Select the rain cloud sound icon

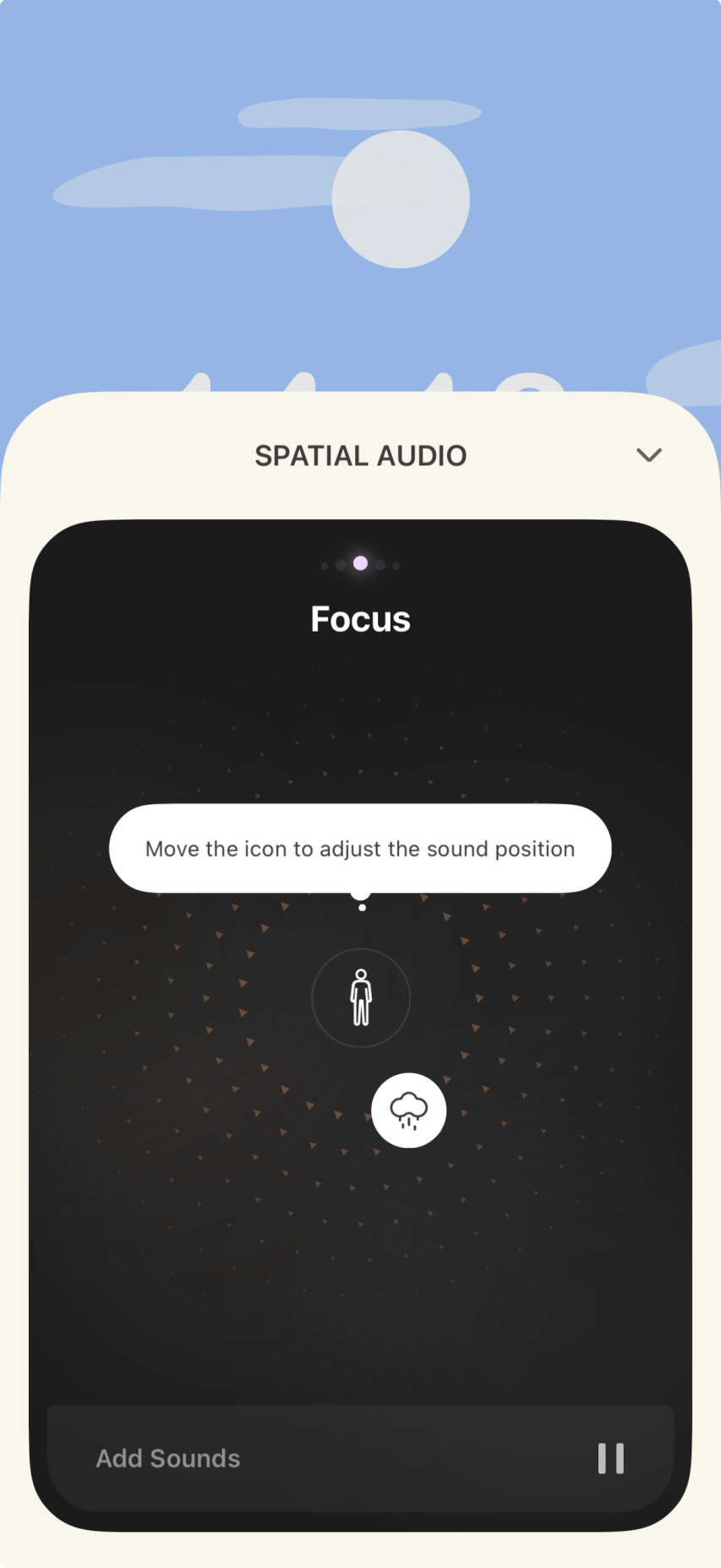pos(409,1110)
